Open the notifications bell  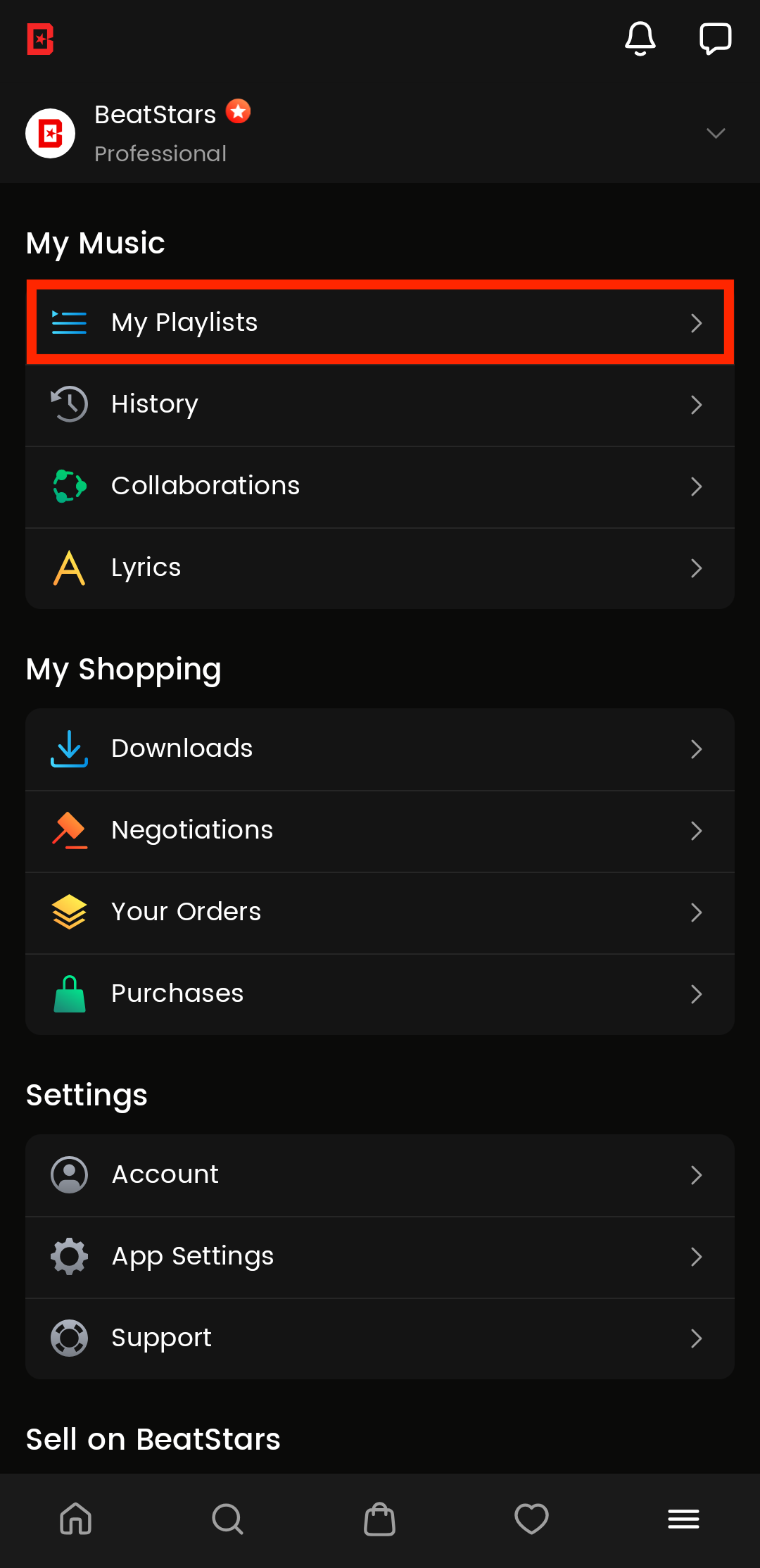tap(640, 39)
